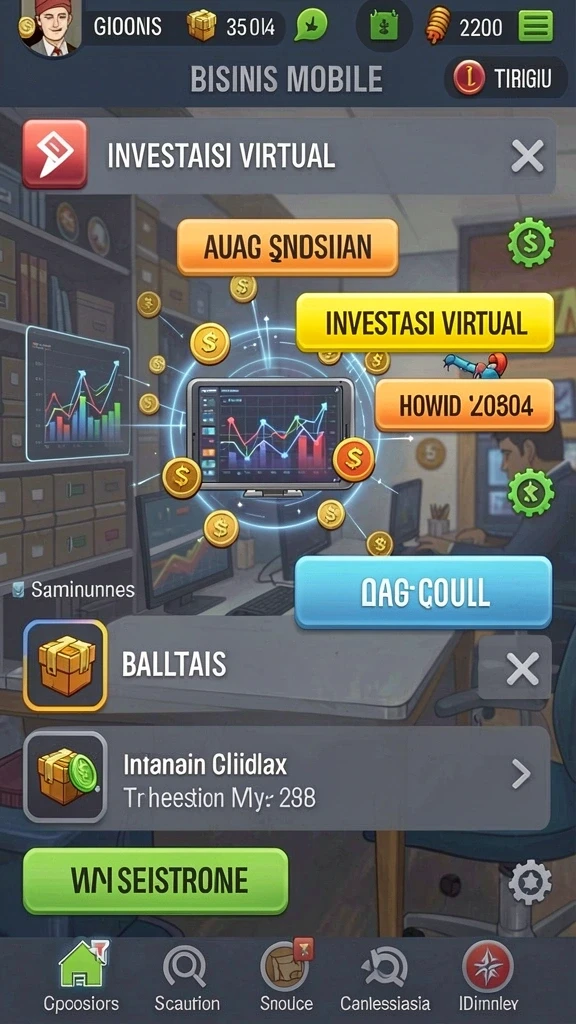Close the Investaisi Virtual header panel
The width and height of the screenshot is (576, 1024).
[x=527, y=157]
